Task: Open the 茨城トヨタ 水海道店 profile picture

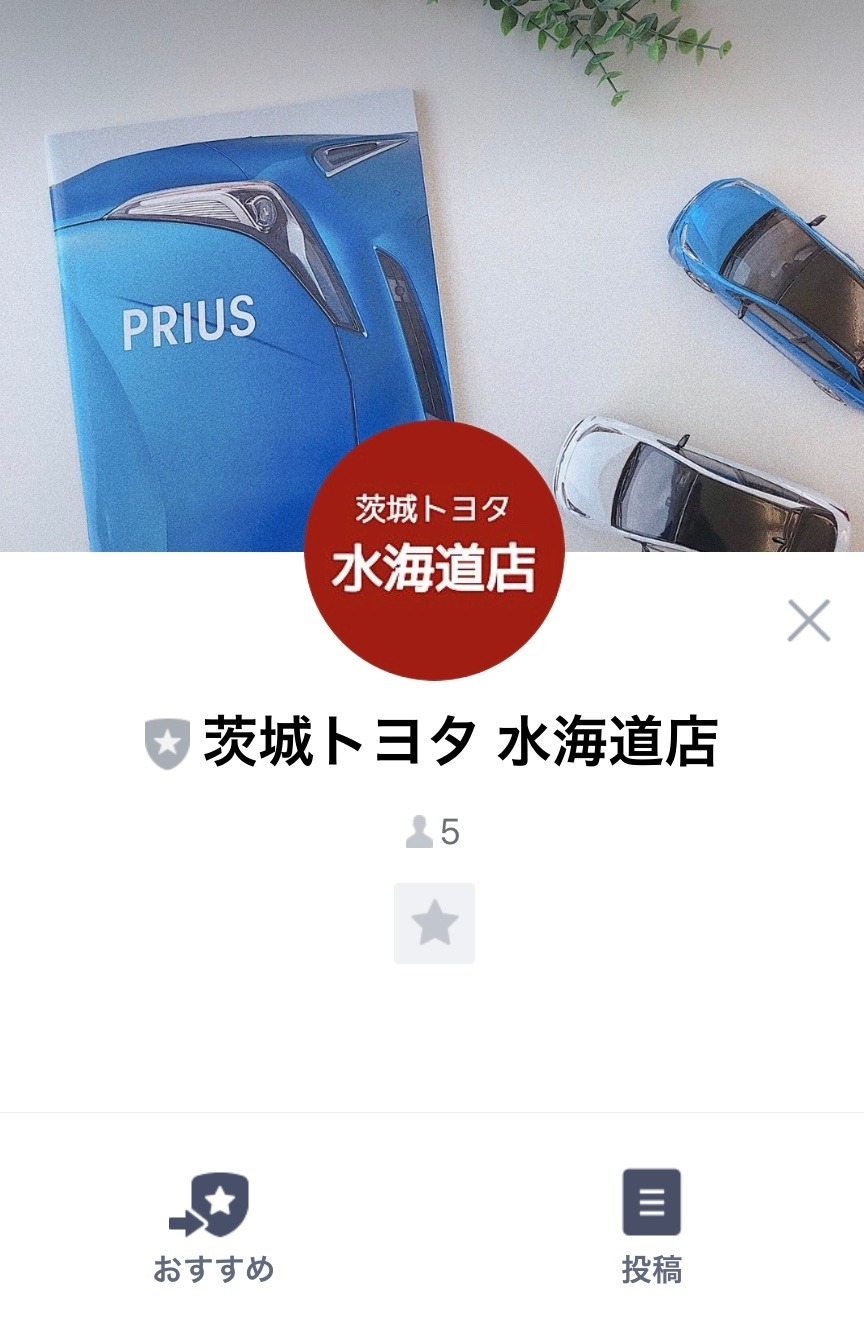Action: pyautogui.click(x=434, y=550)
